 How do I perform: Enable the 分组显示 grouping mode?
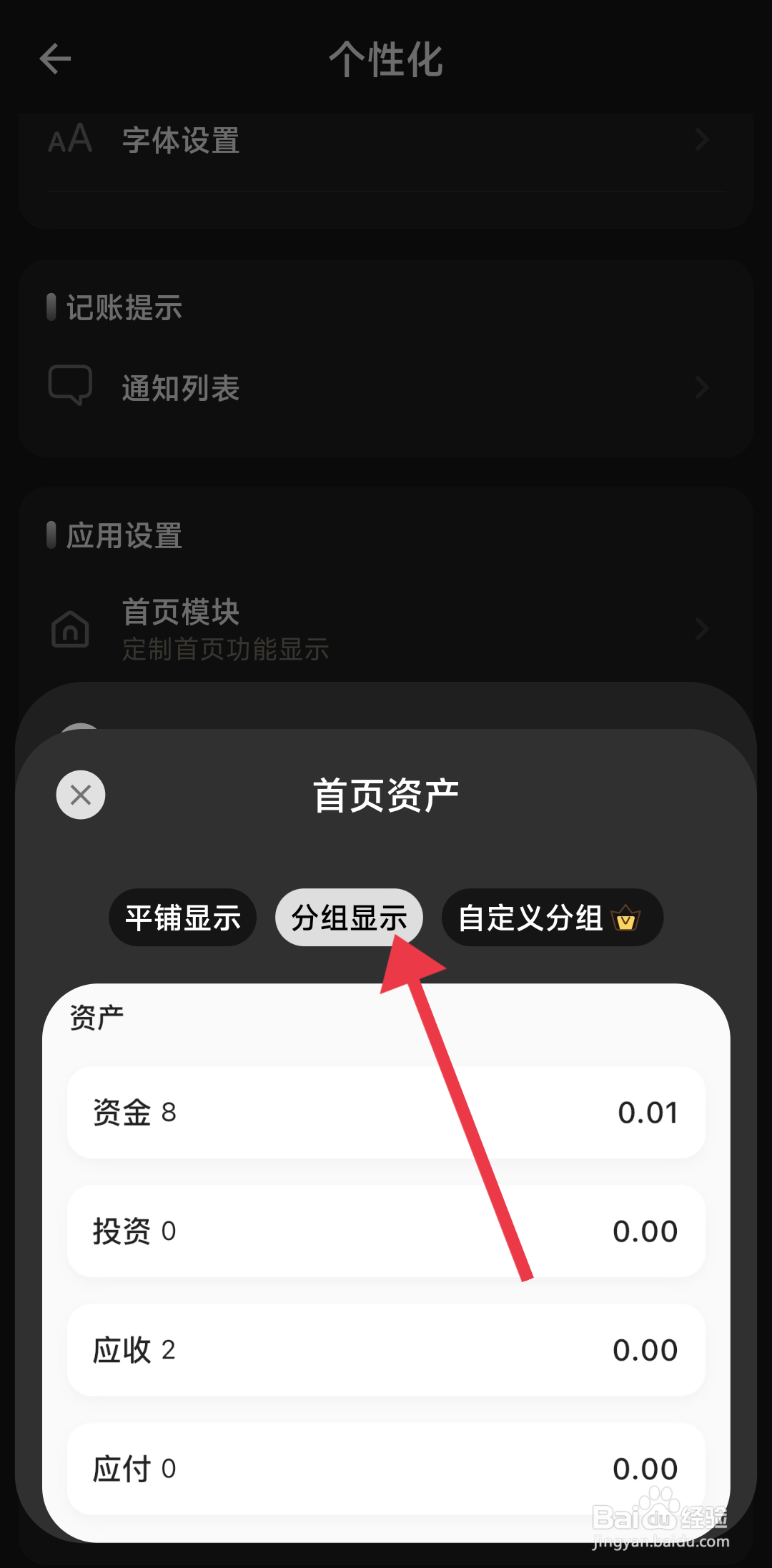[x=348, y=917]
